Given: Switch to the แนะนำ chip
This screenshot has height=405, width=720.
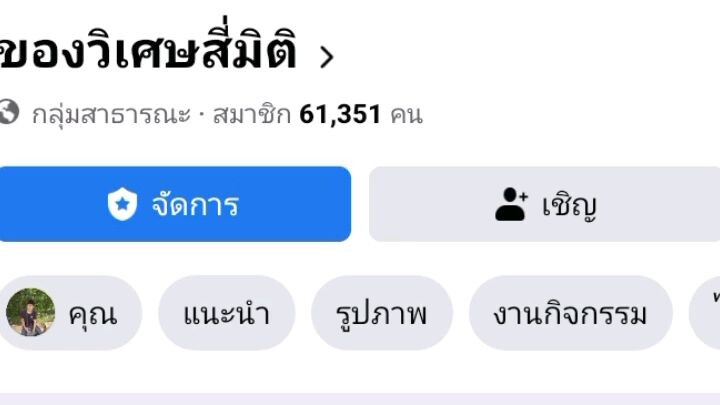Looking at the screenshot, I should pos(226,314).
